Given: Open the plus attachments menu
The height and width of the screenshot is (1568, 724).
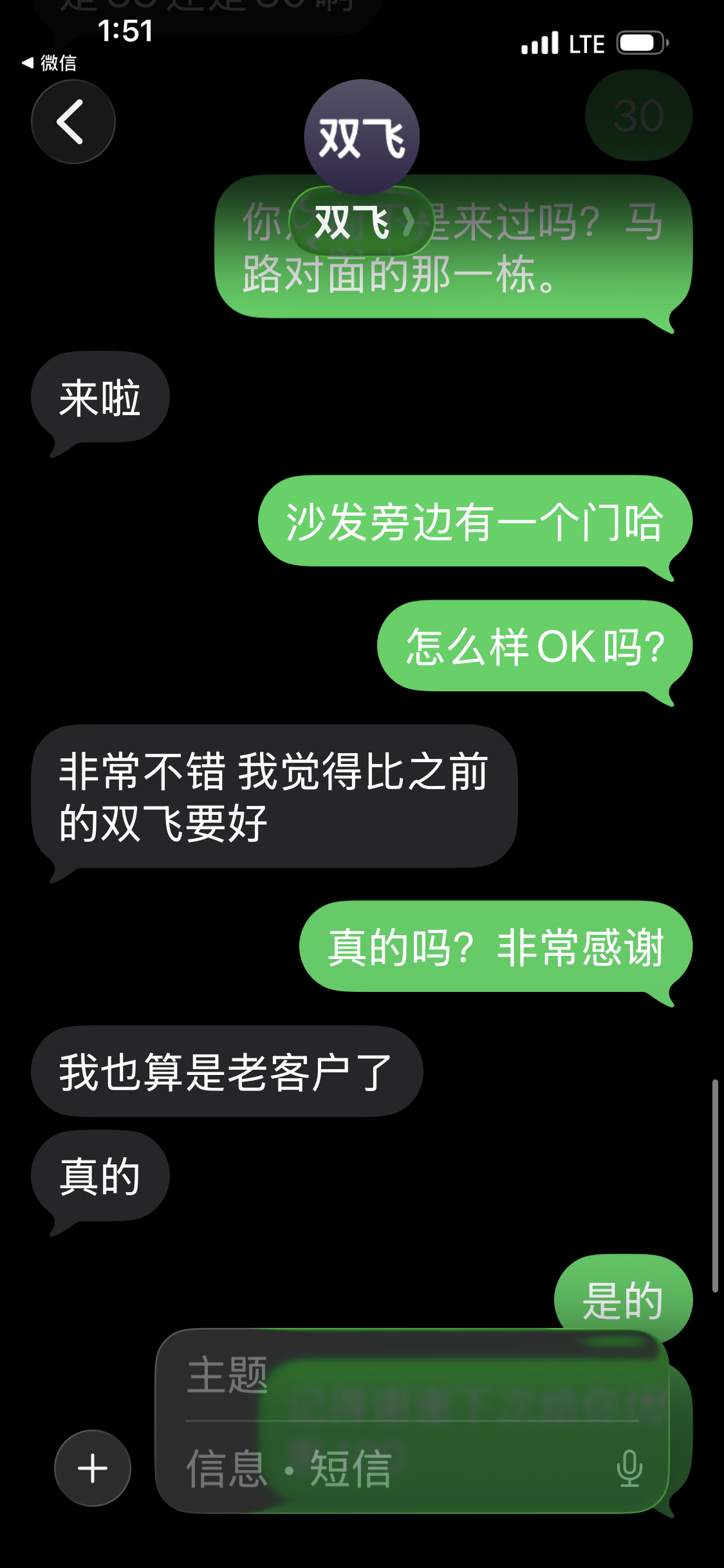Looking at the screenshot, I should [x=93, y=1468].
